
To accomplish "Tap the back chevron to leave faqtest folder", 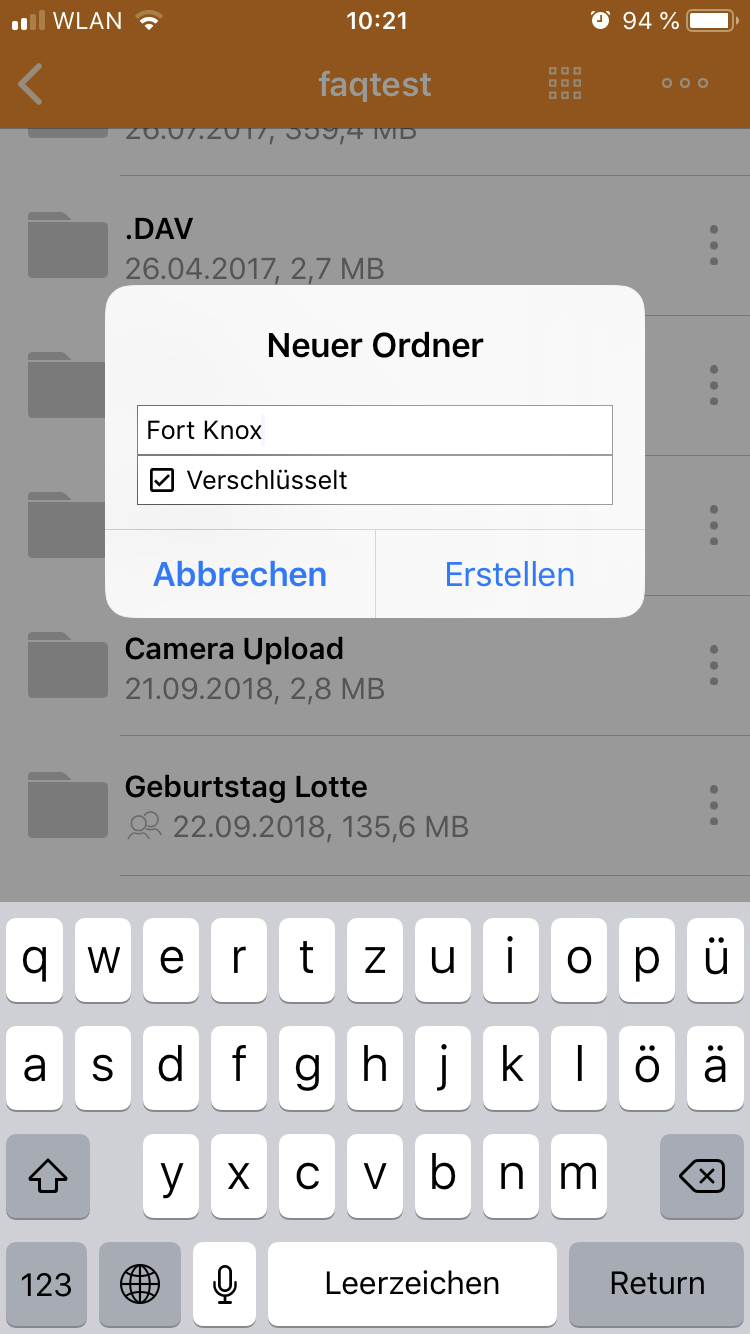I will [30, 84].
